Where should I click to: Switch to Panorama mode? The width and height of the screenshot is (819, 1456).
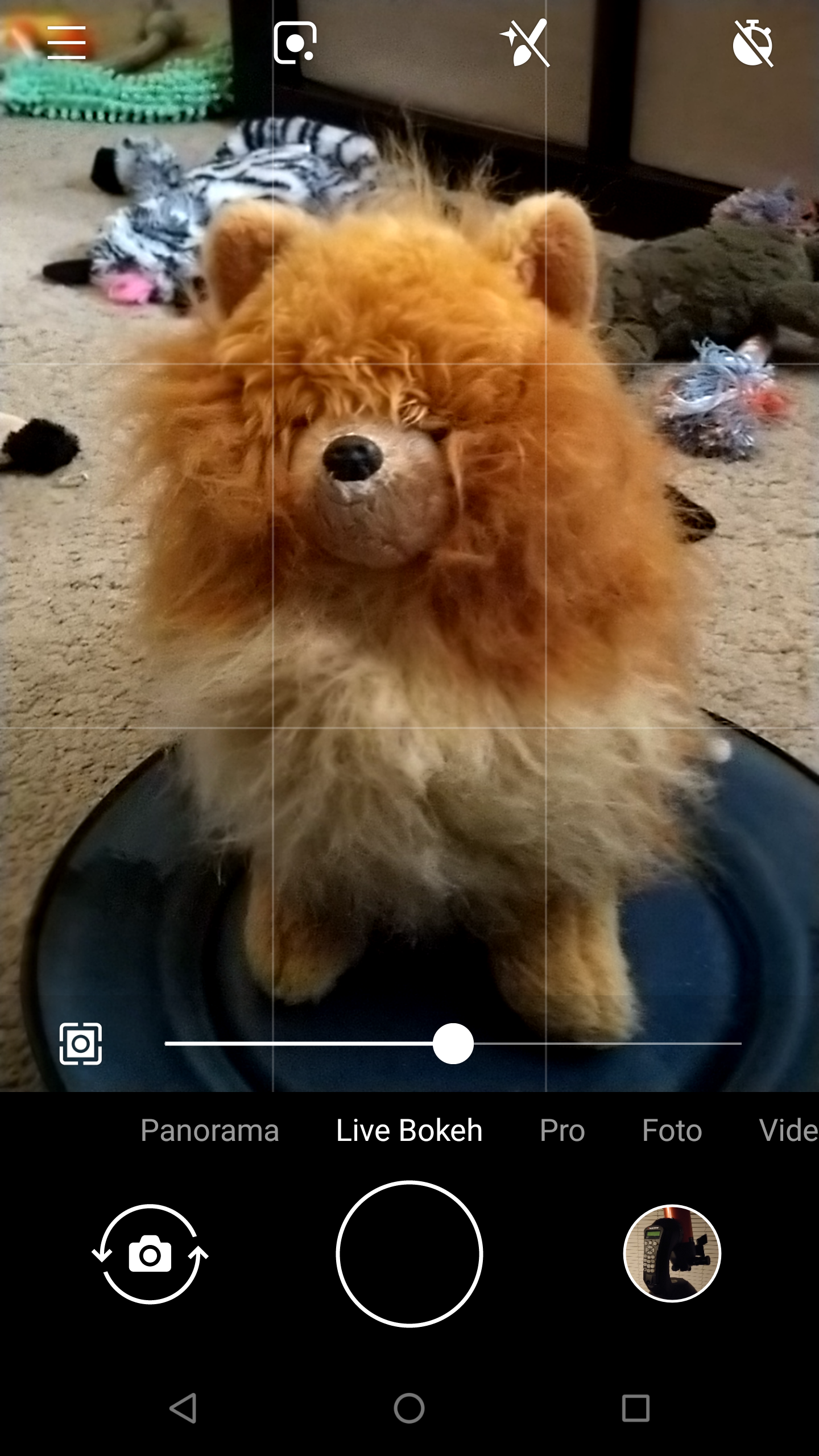[x=210, y=1130]
